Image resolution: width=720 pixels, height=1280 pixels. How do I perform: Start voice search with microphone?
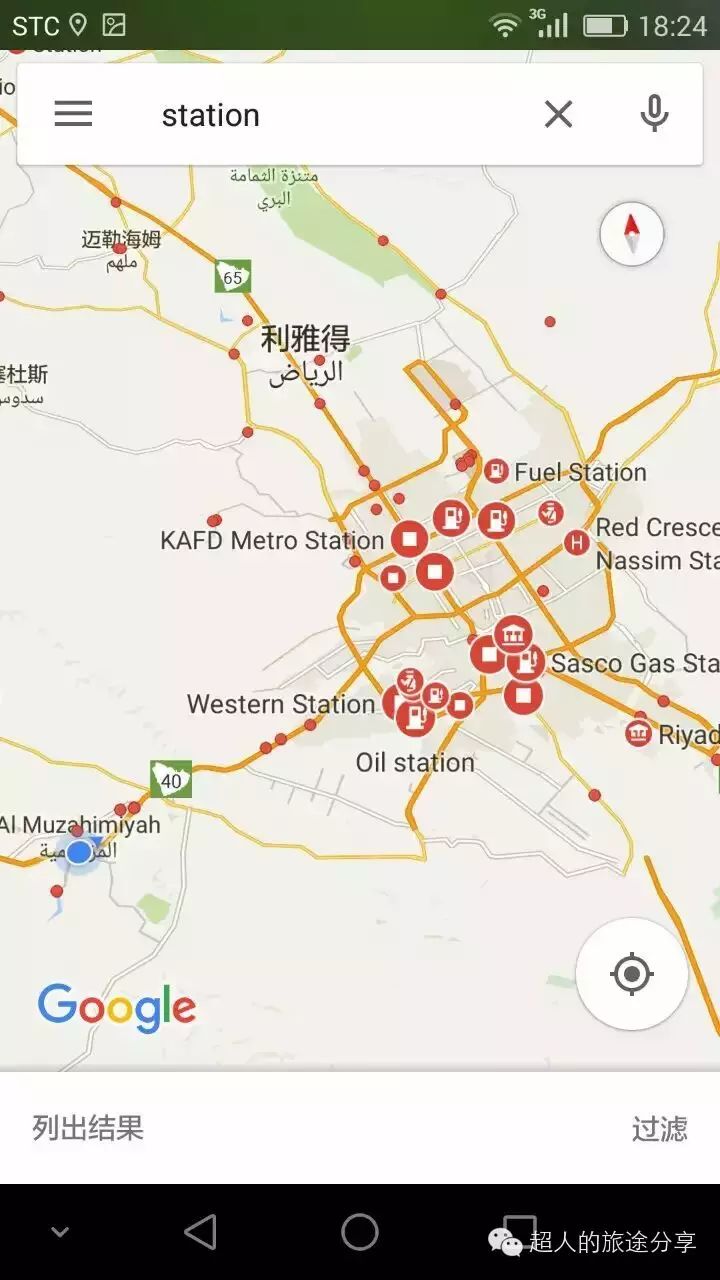point(654,114)
